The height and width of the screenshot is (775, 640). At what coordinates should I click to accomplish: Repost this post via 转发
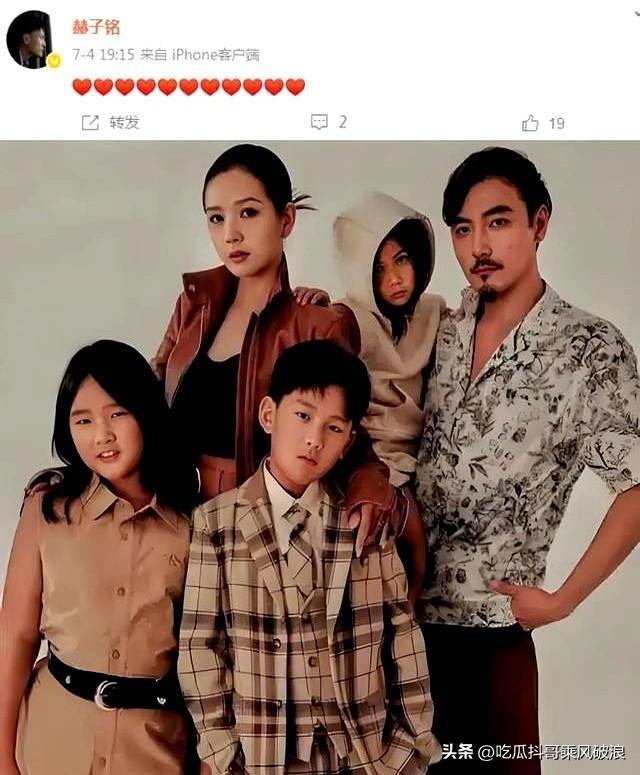pyautogui.click(x=111, y=122)
